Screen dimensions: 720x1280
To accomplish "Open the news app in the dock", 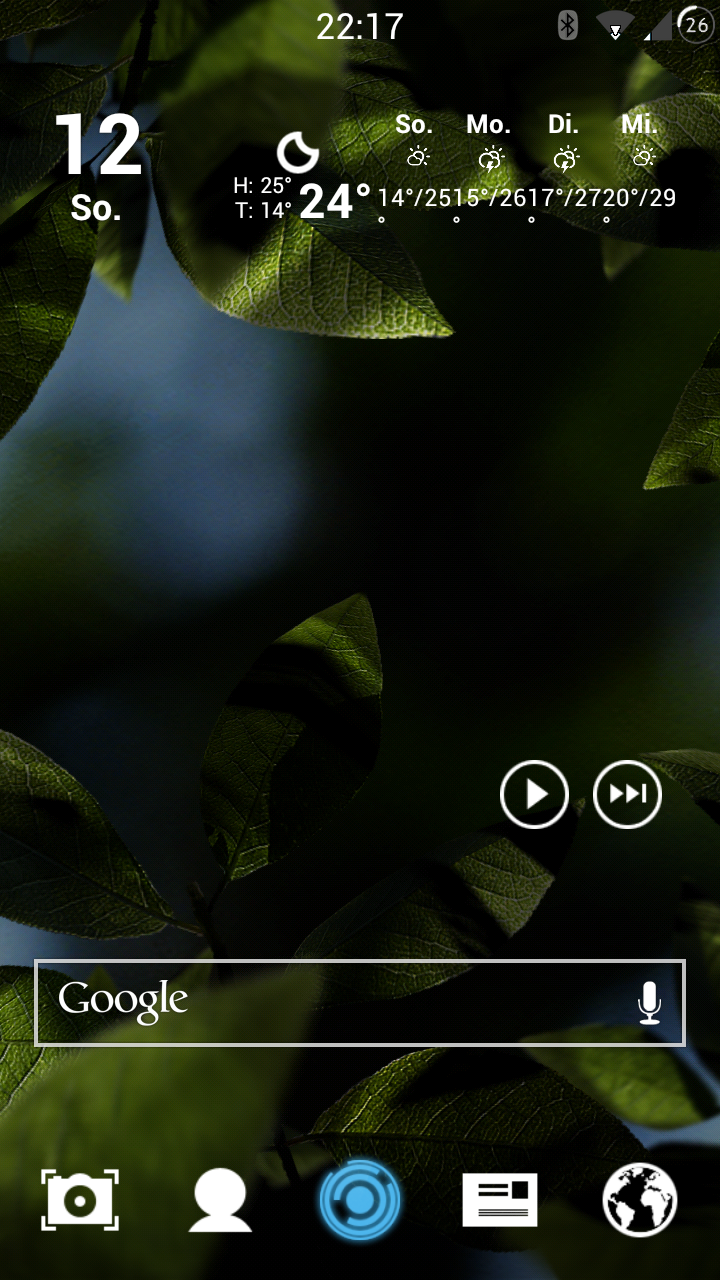I will [x=500, y=1199].
